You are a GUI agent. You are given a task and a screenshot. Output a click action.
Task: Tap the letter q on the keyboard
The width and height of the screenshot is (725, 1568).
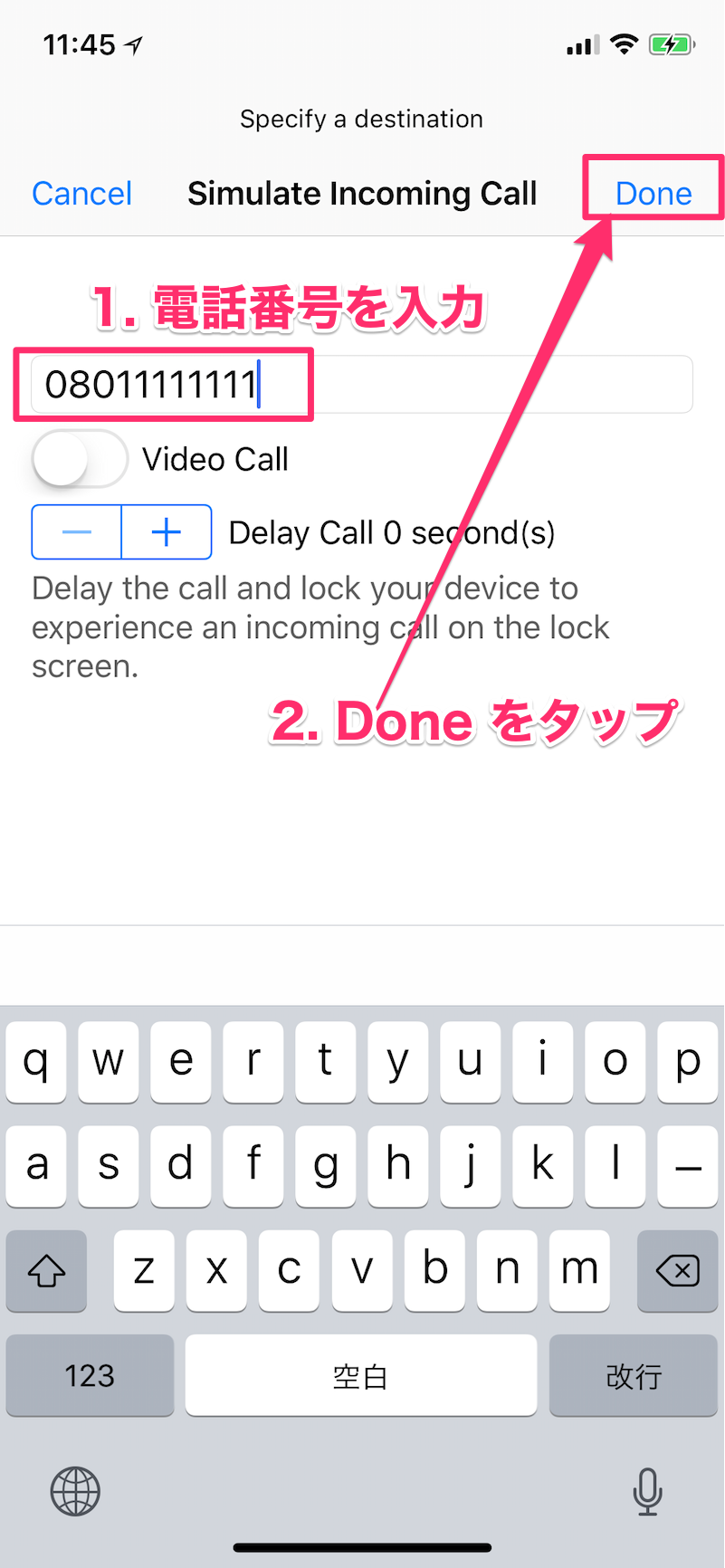(x=36, y=1062)
